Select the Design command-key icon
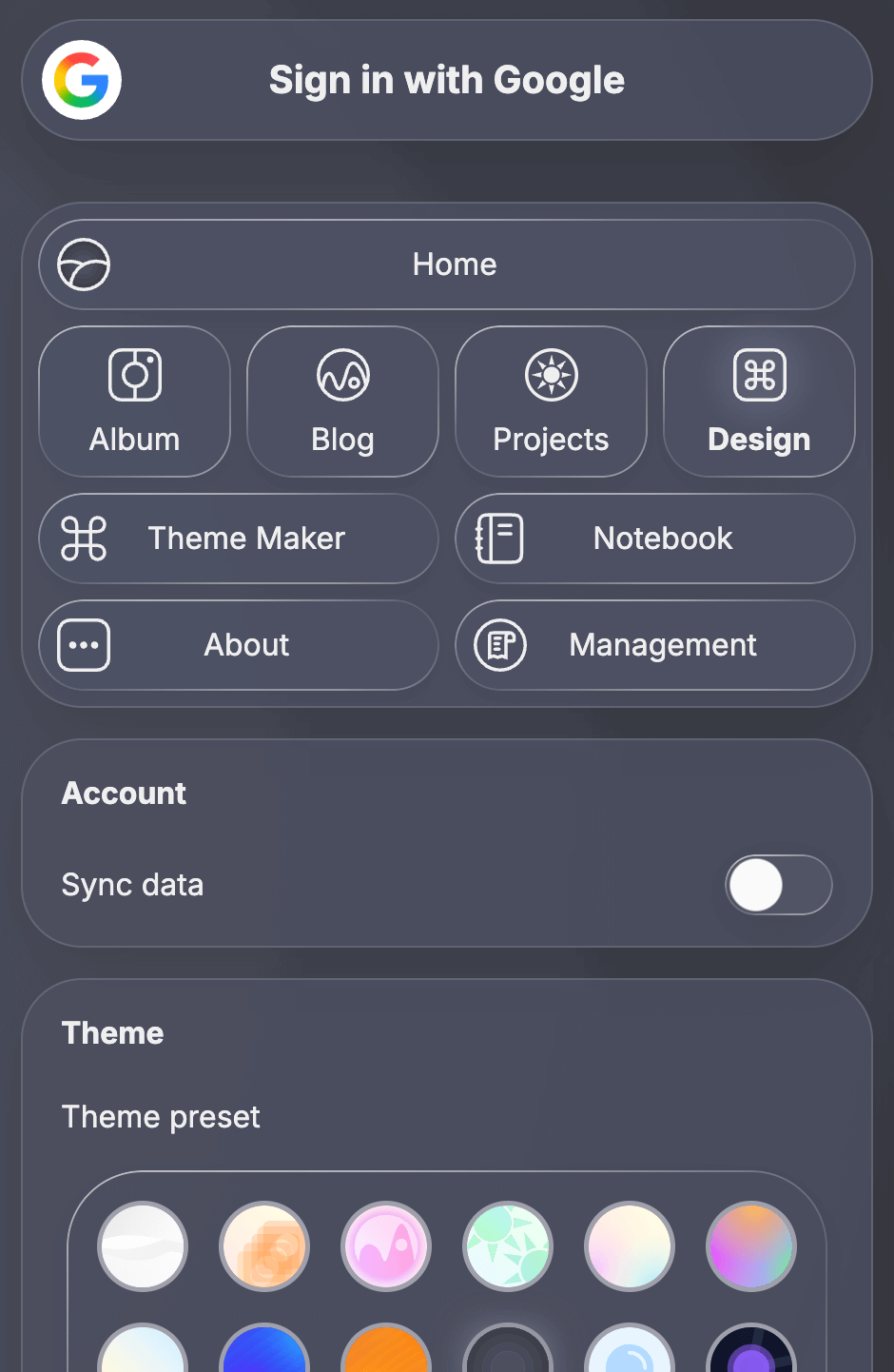894x1372 pixels. (x=758, y=375)
